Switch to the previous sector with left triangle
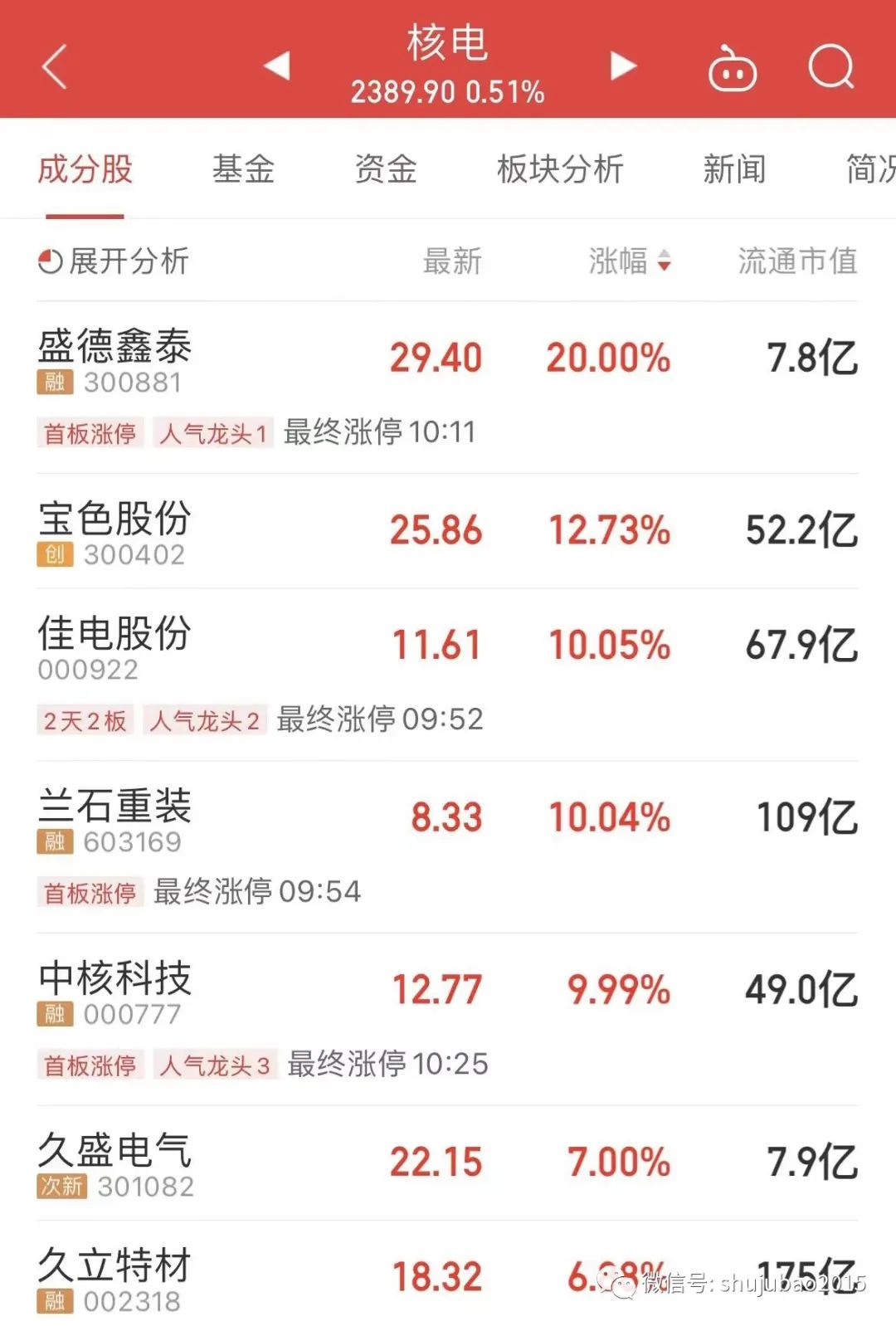 tap(277, 66)
